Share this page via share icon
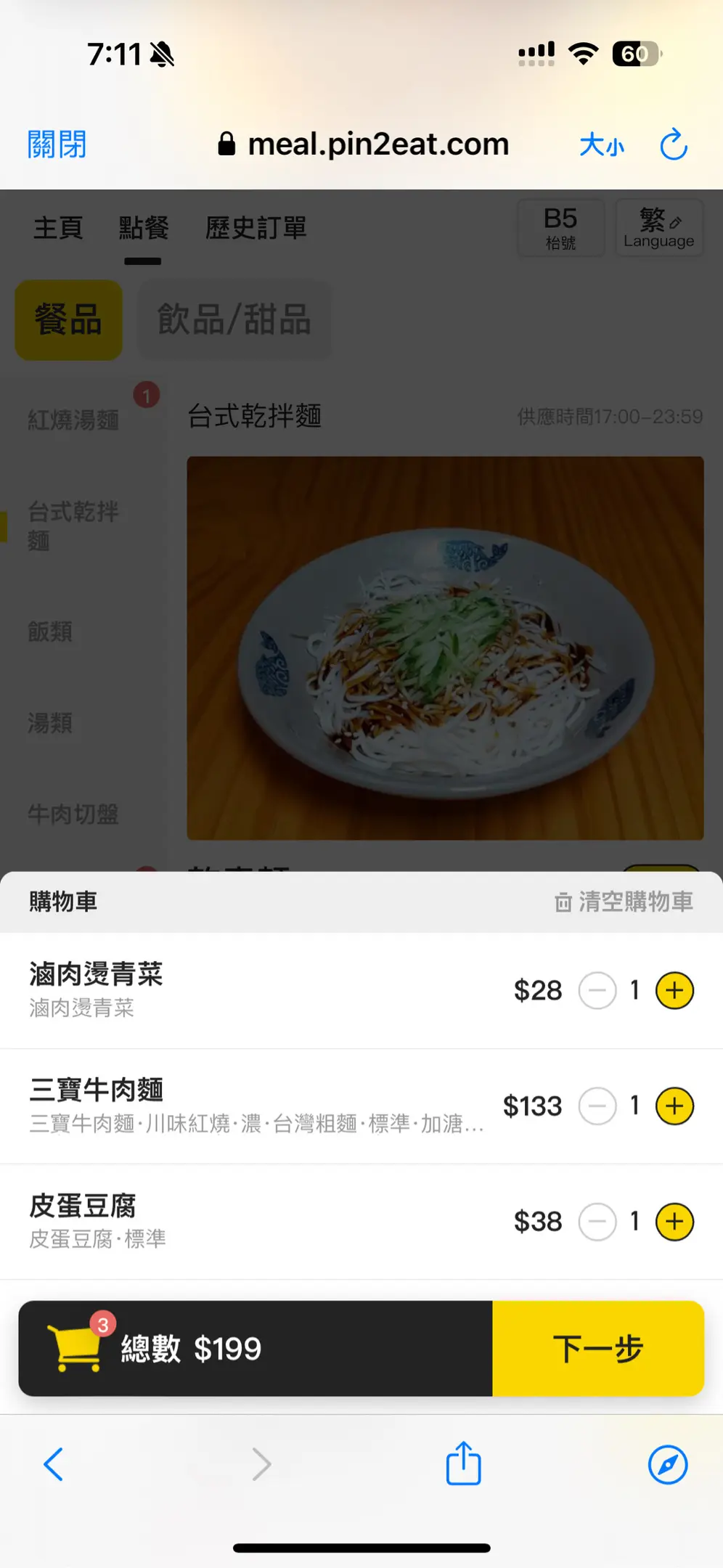Viewport: 723px width, 1568px height. tap(463, 1463)
